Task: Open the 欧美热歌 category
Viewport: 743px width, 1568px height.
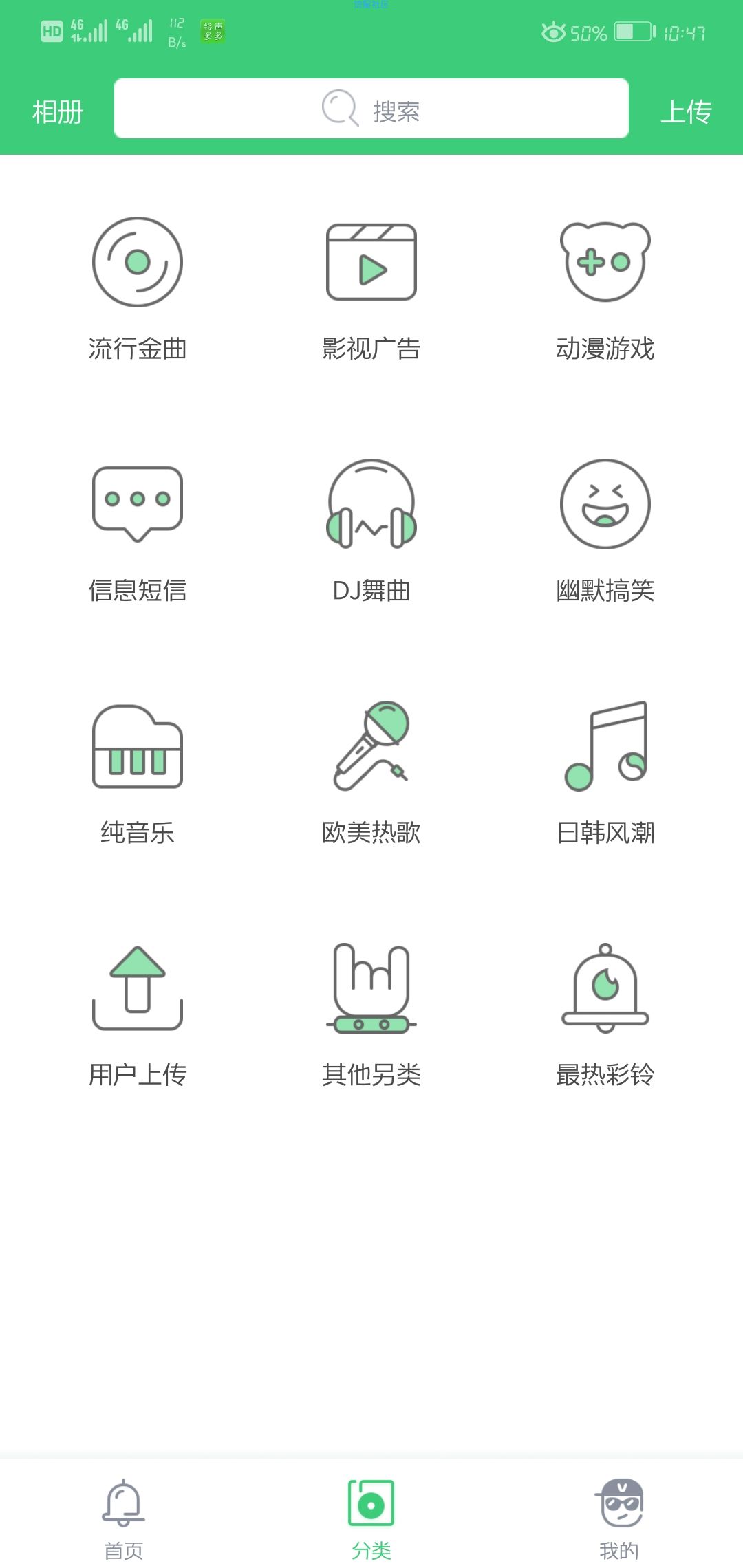Action: [371, 774]
